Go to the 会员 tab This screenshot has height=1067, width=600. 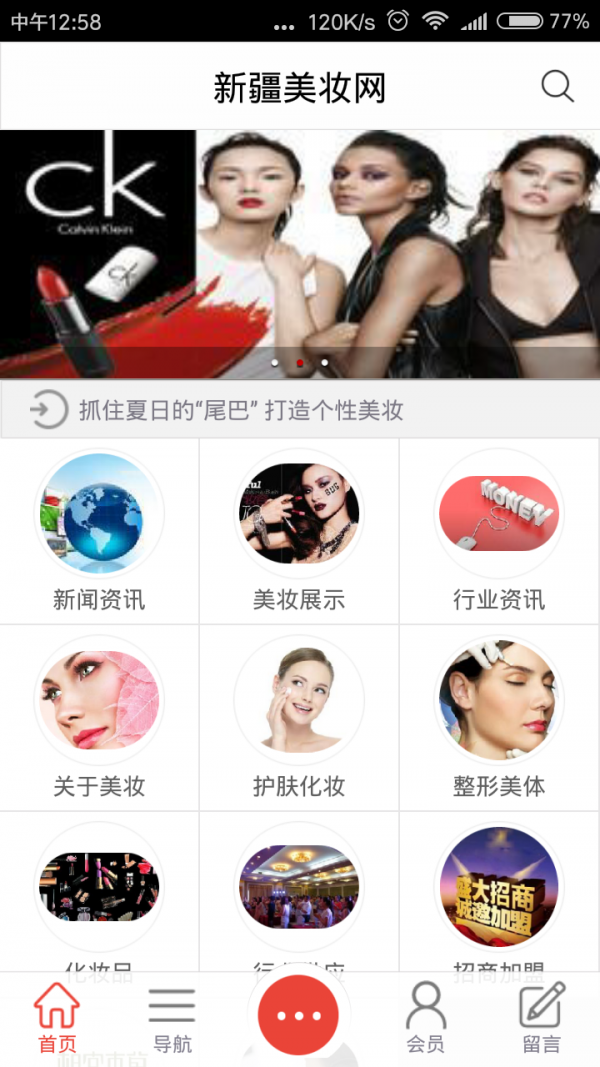(x=426, y=1018)
